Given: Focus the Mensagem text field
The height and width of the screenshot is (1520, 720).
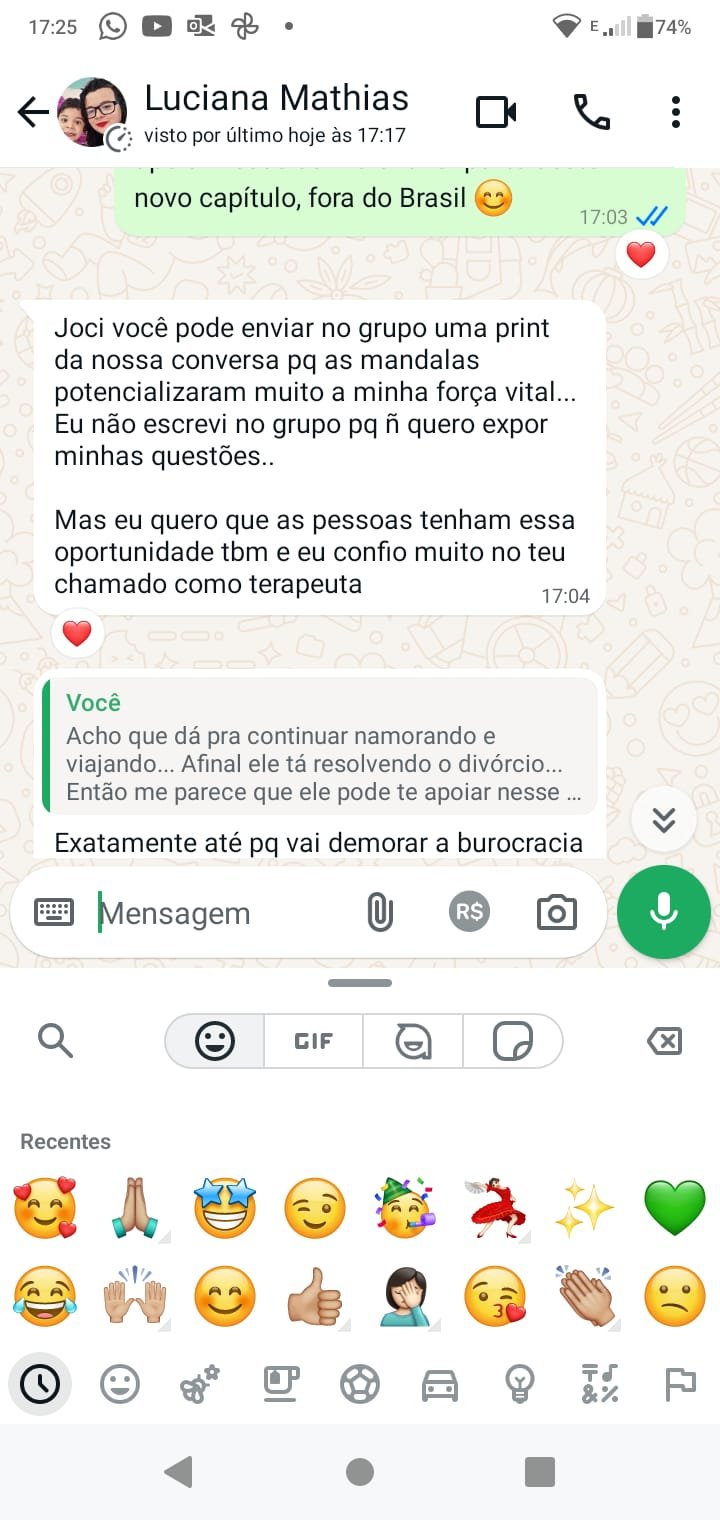Looking at the screenshot, I should 225,913.
